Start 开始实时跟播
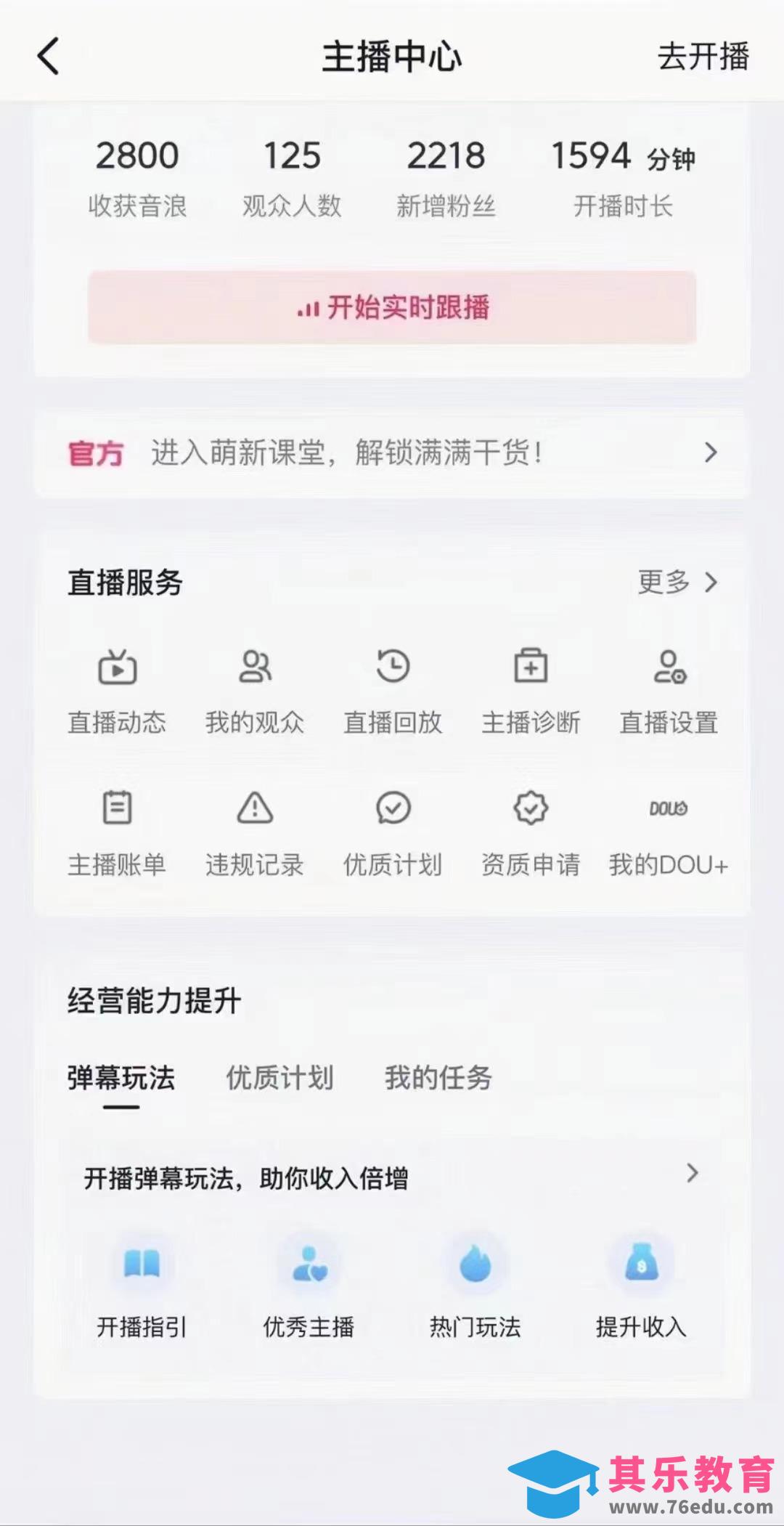 [x=392, y=307]
